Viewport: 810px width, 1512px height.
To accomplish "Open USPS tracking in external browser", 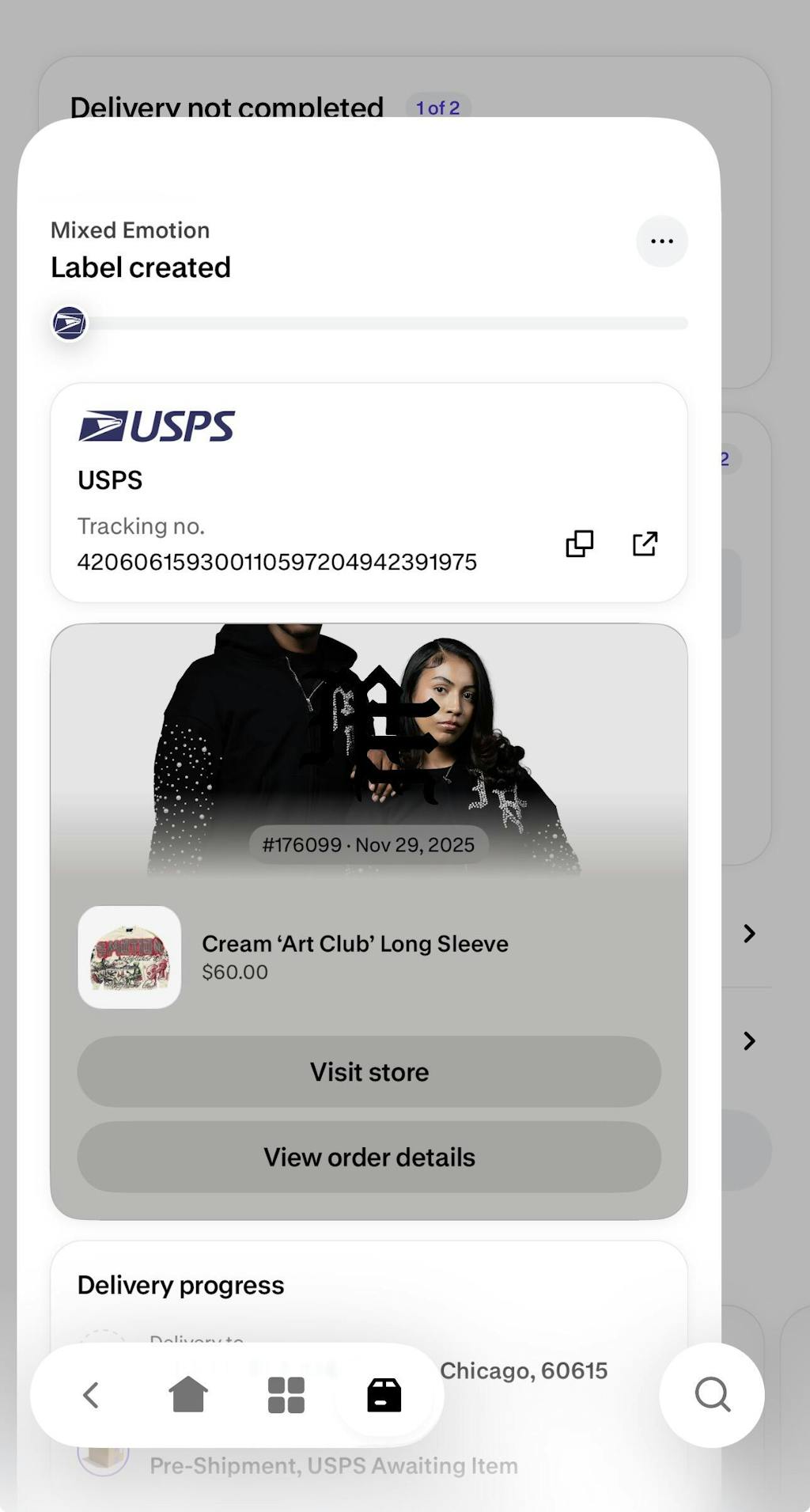I will (645, 544).
